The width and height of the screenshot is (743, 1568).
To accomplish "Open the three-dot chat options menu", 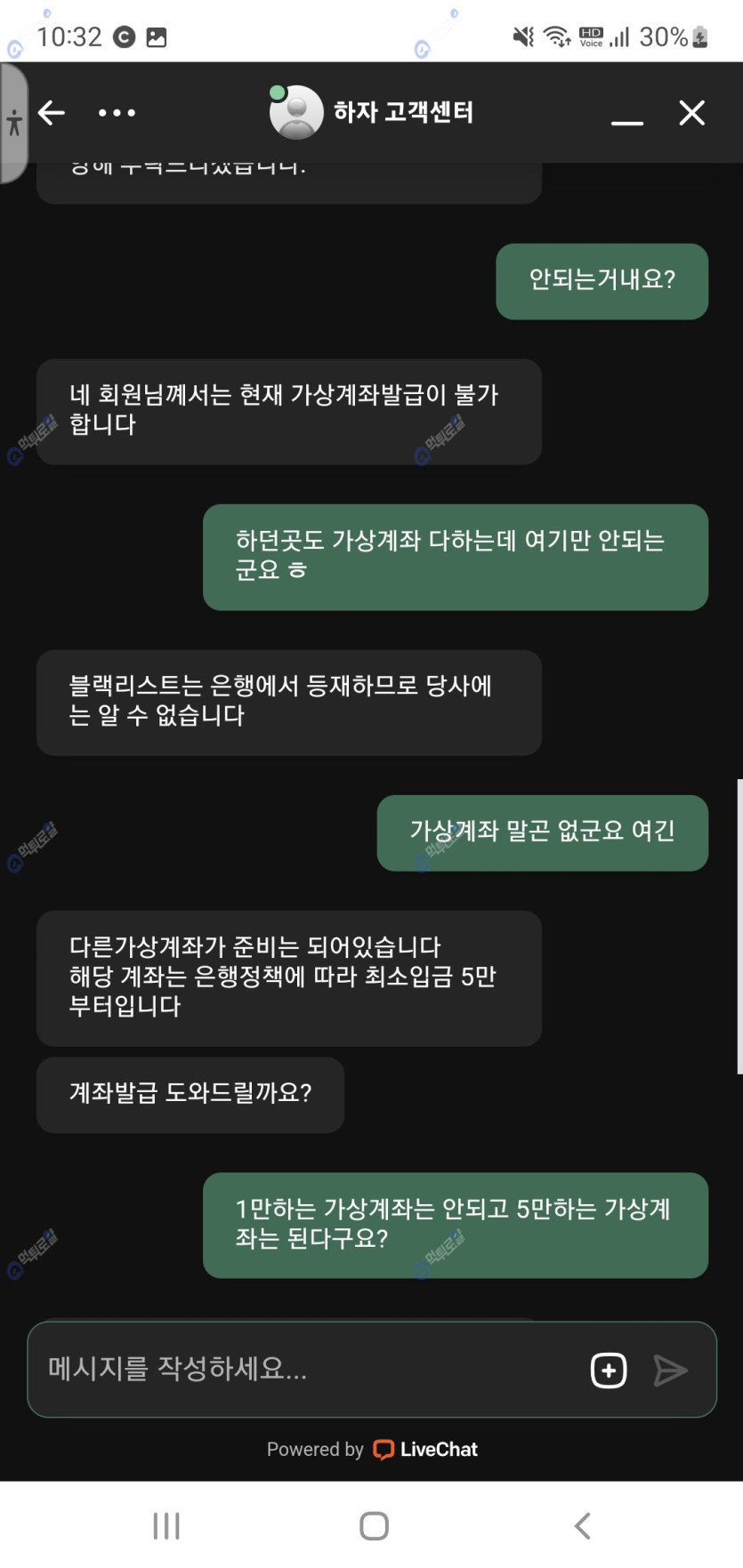I will click(x=117, y=113).
